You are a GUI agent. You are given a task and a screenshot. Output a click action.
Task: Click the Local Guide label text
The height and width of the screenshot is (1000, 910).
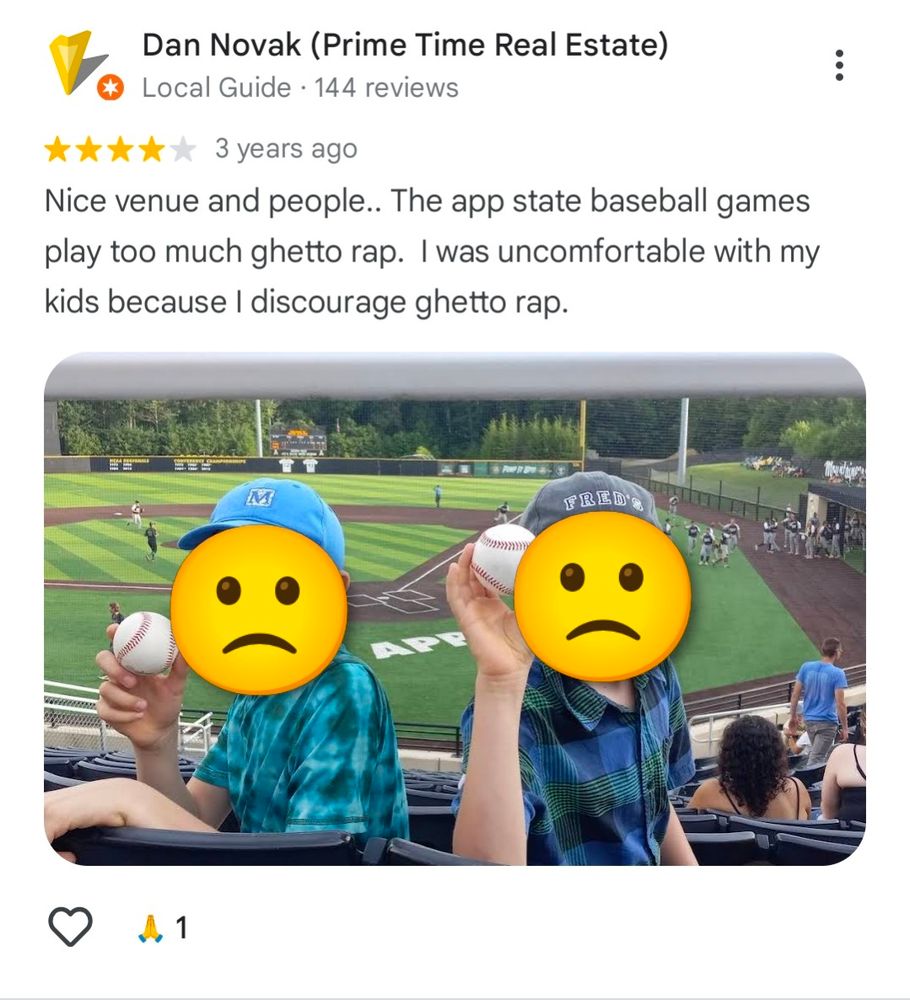click(x=213, y=88)
